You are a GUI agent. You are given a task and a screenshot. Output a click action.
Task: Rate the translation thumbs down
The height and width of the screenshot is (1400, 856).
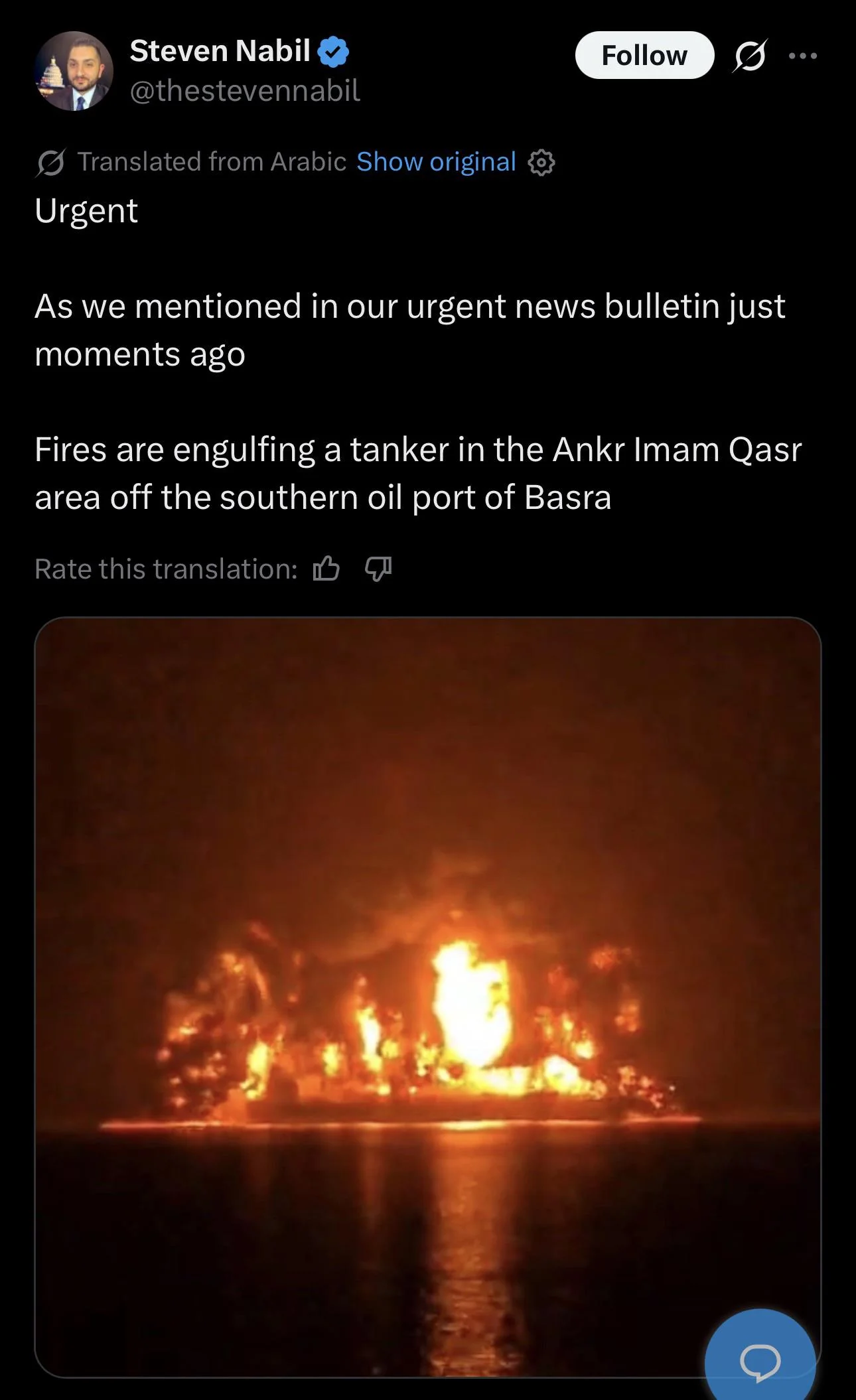coord(378,569)
